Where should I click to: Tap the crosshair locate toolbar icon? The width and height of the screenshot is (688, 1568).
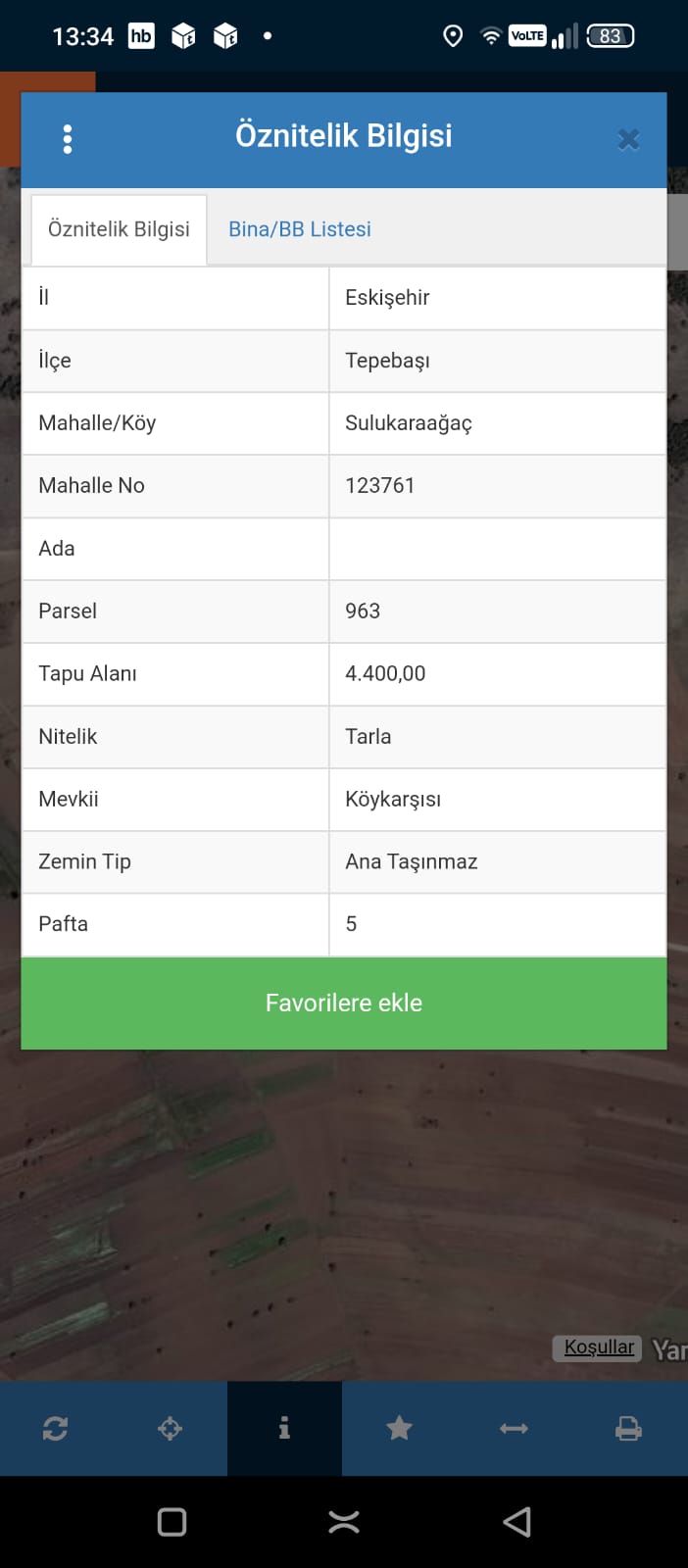click(x=170, y=1429)
